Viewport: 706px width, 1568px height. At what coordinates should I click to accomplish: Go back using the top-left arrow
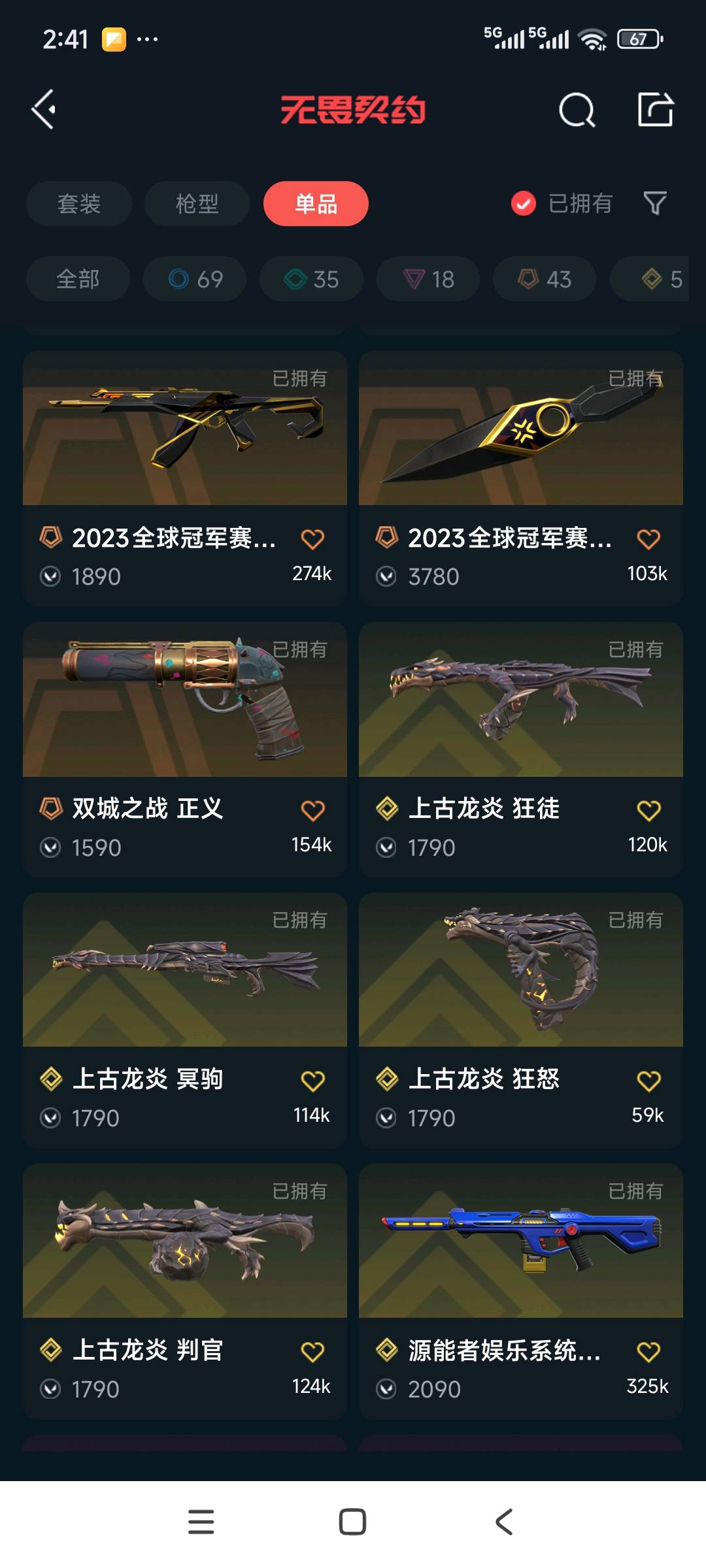click(44, 109)
